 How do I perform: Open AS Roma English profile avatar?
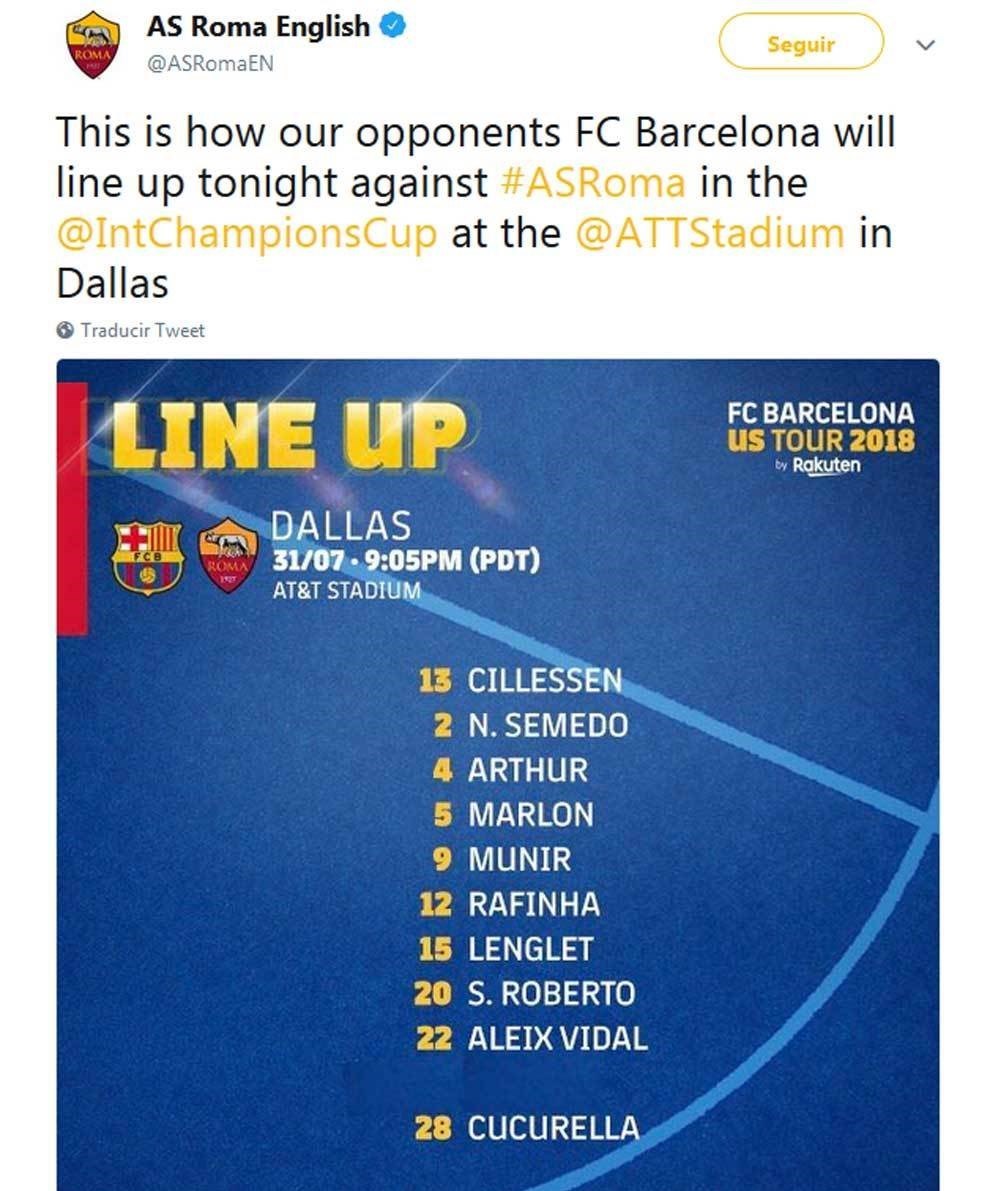coord(93,45)
